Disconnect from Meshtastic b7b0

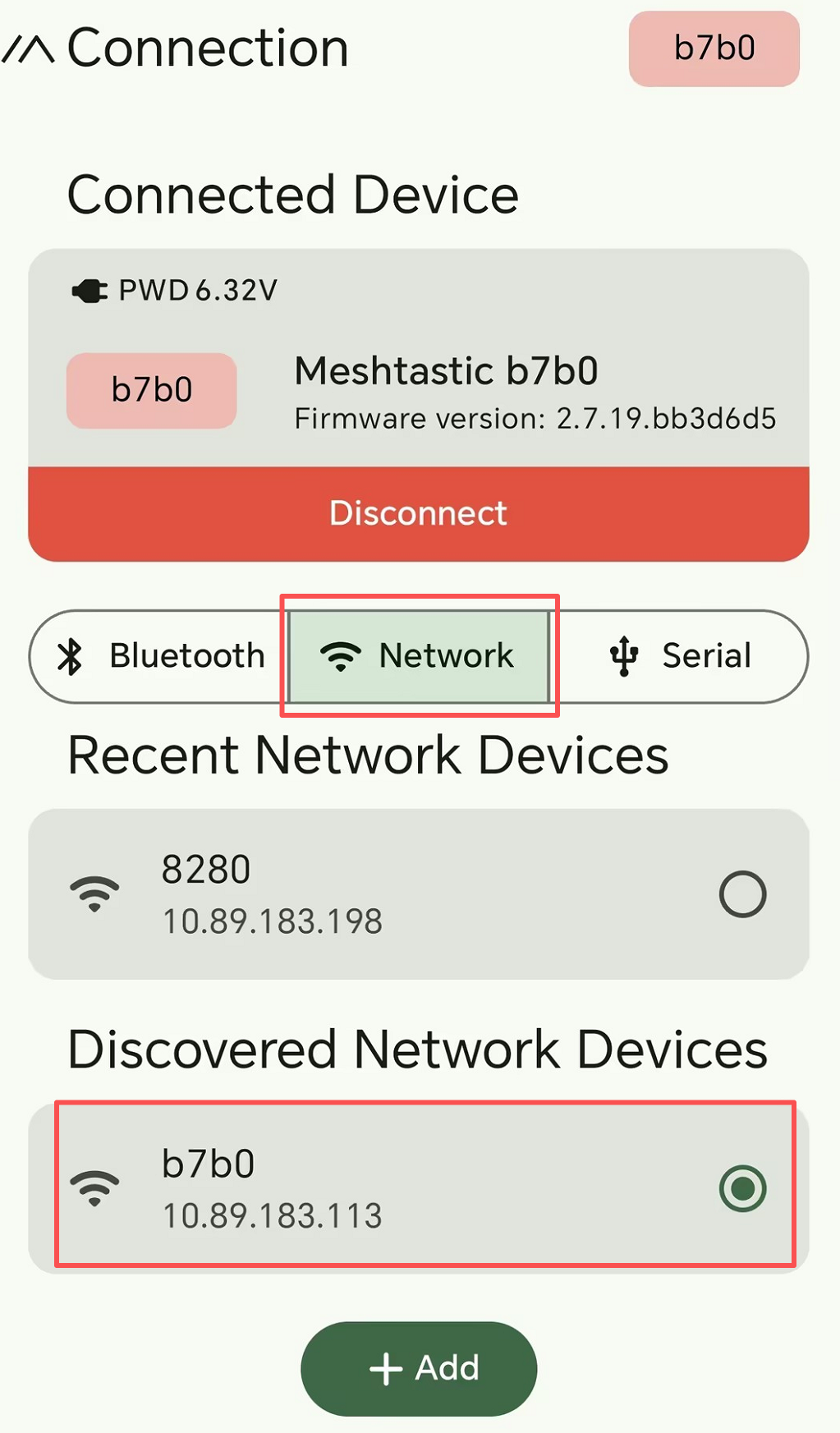[419, 513]
